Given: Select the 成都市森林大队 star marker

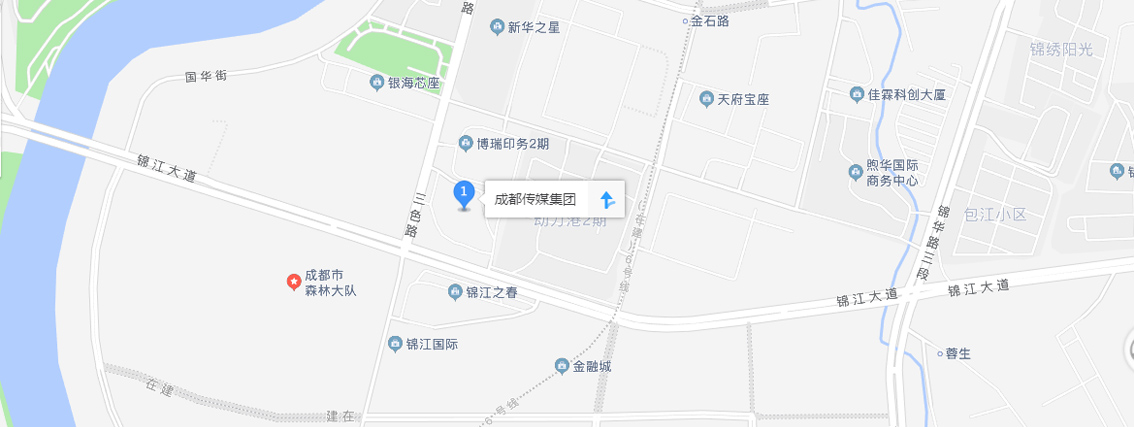Looking at the screenshot, I should 293,281.
